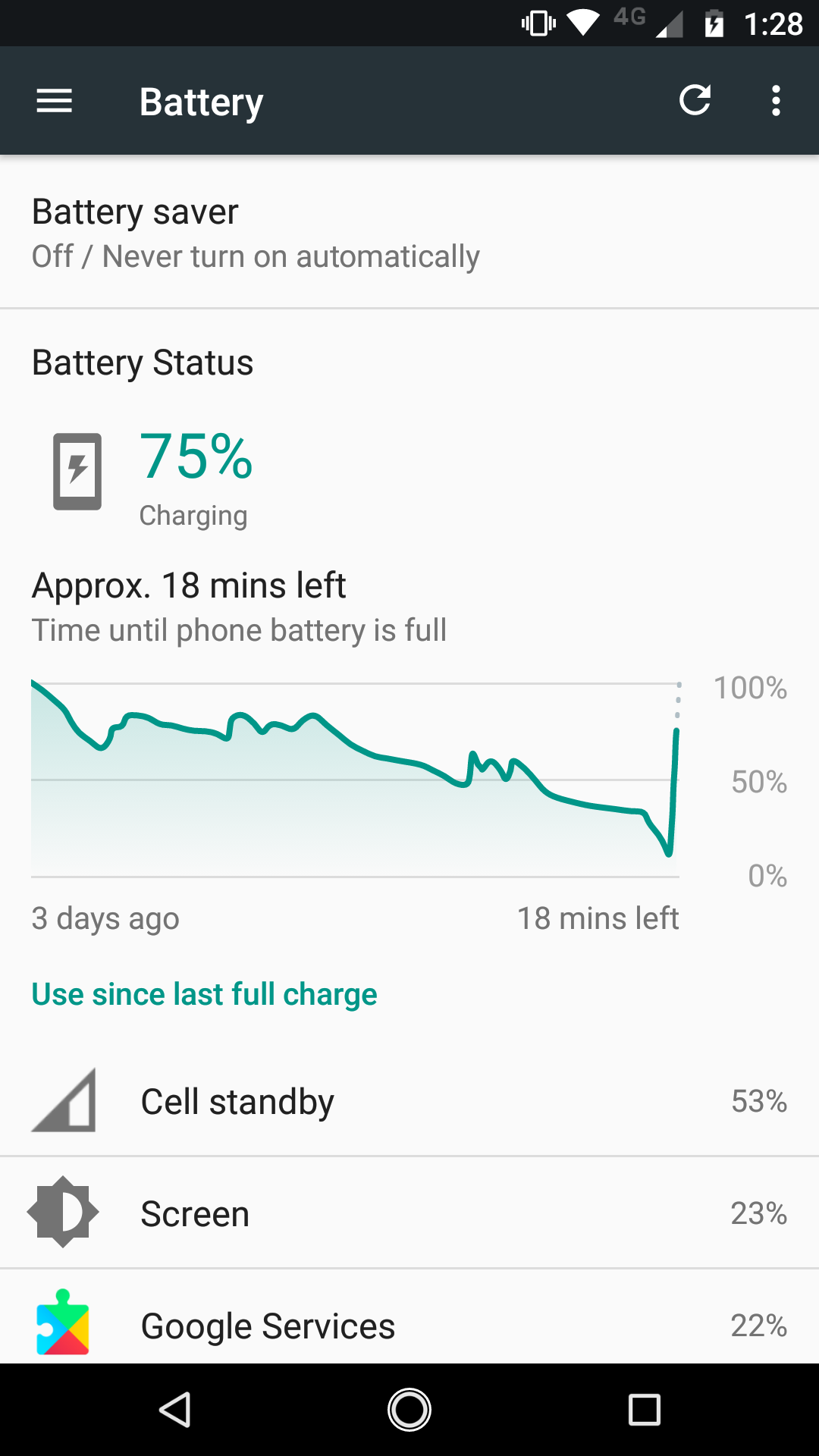
Task: Refresh the battery statistics
Action: click(695, 101)
